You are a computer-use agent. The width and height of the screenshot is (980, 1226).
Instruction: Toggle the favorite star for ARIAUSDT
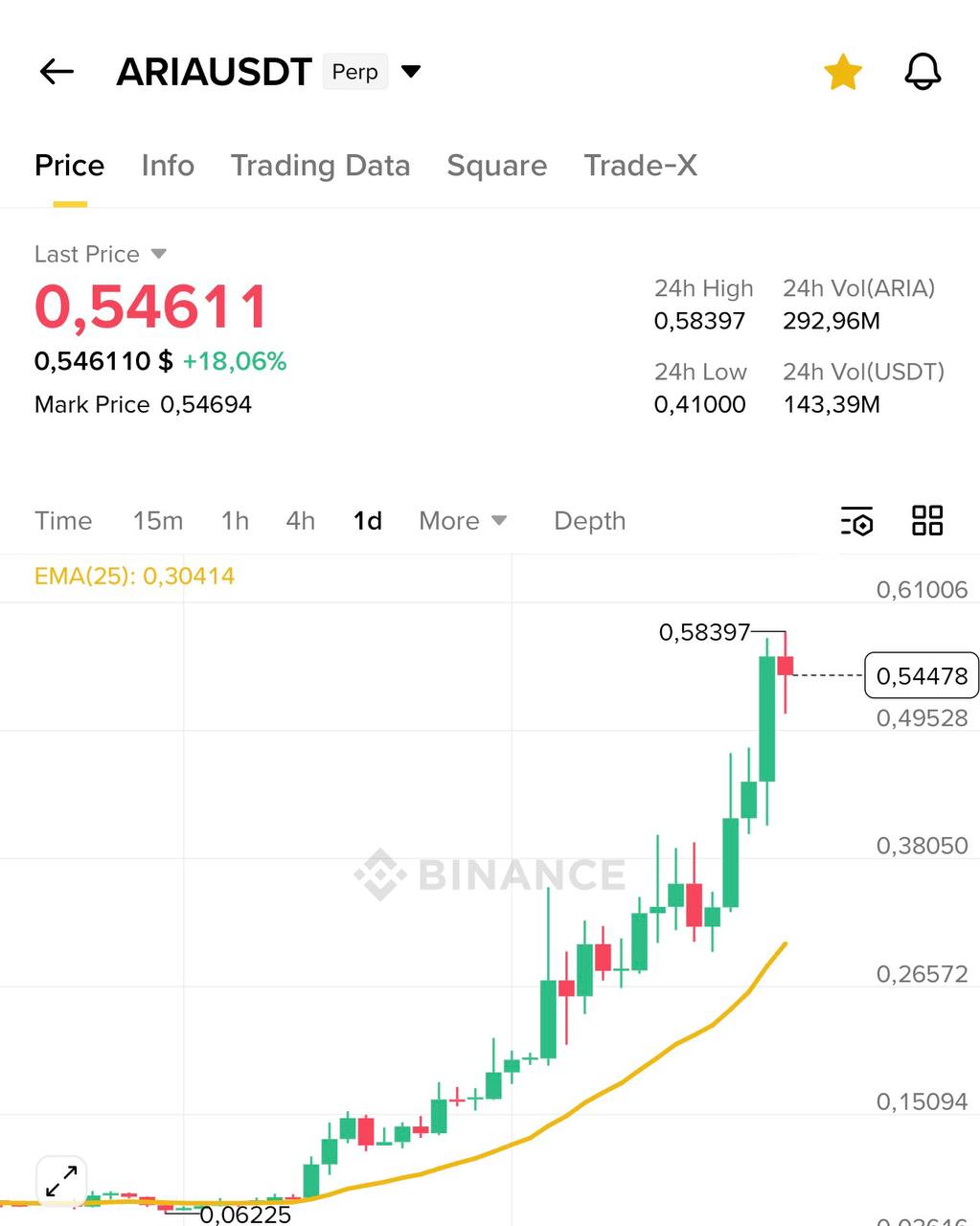[x=843, y=72]
